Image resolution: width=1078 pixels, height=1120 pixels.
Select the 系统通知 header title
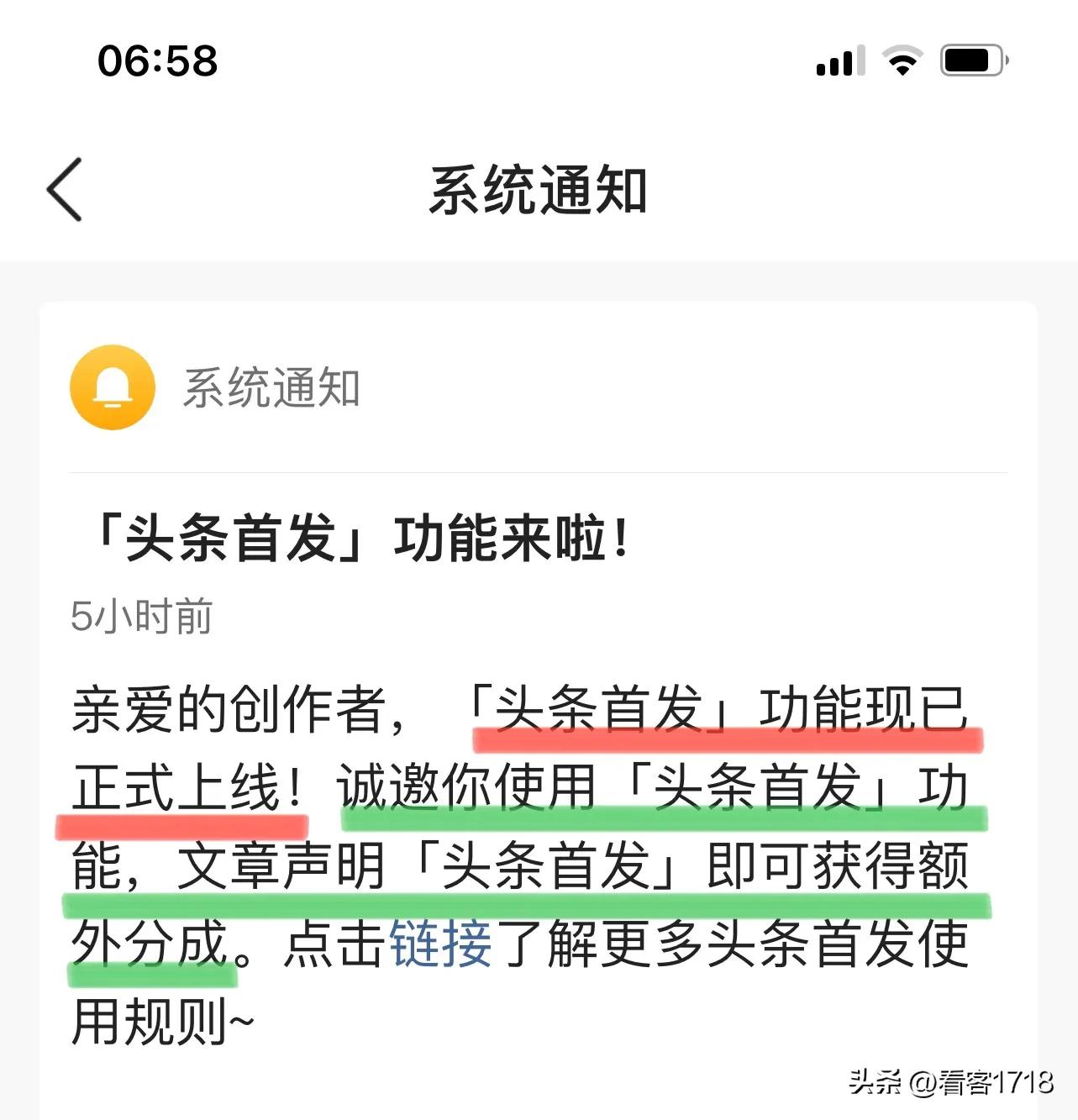(539, 189)
